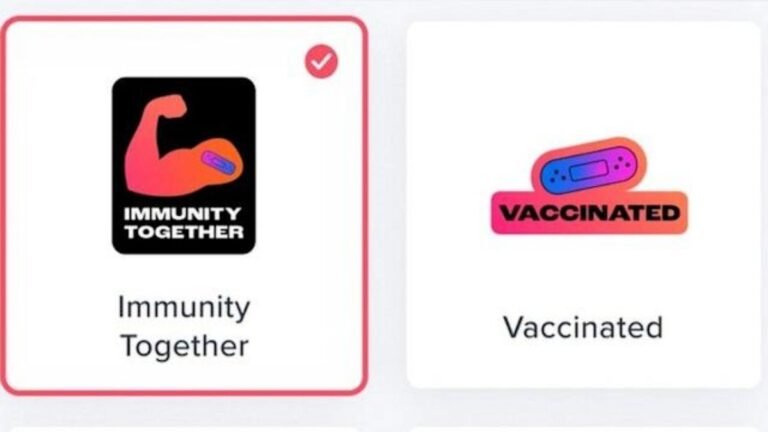Select the Vaccinated sticker card
This screenshot has width=768, height=432.
pos(583,205)
